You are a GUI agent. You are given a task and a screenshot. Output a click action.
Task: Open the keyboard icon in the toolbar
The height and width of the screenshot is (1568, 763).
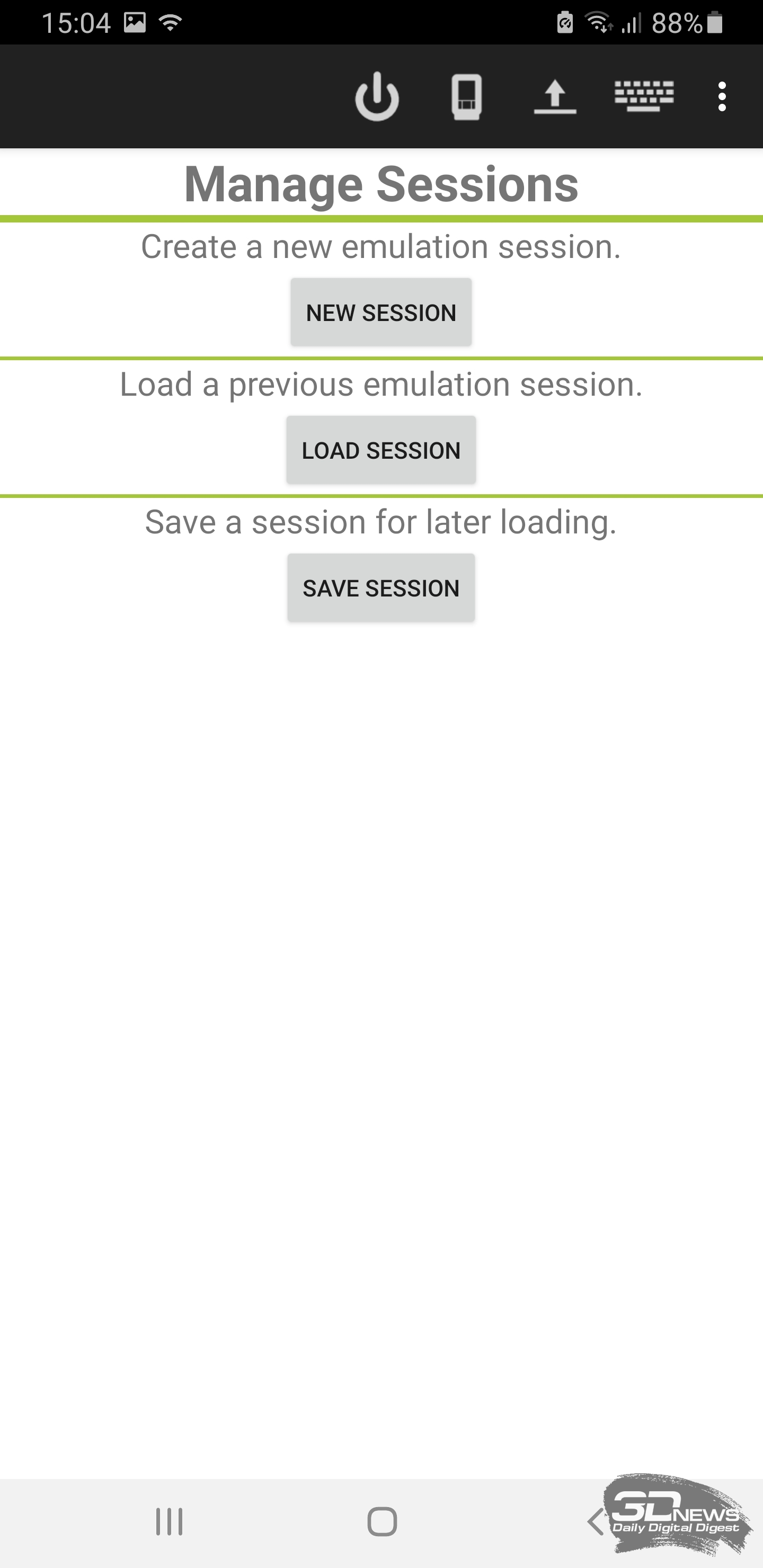pyautogui.click(x=644, y=96)
